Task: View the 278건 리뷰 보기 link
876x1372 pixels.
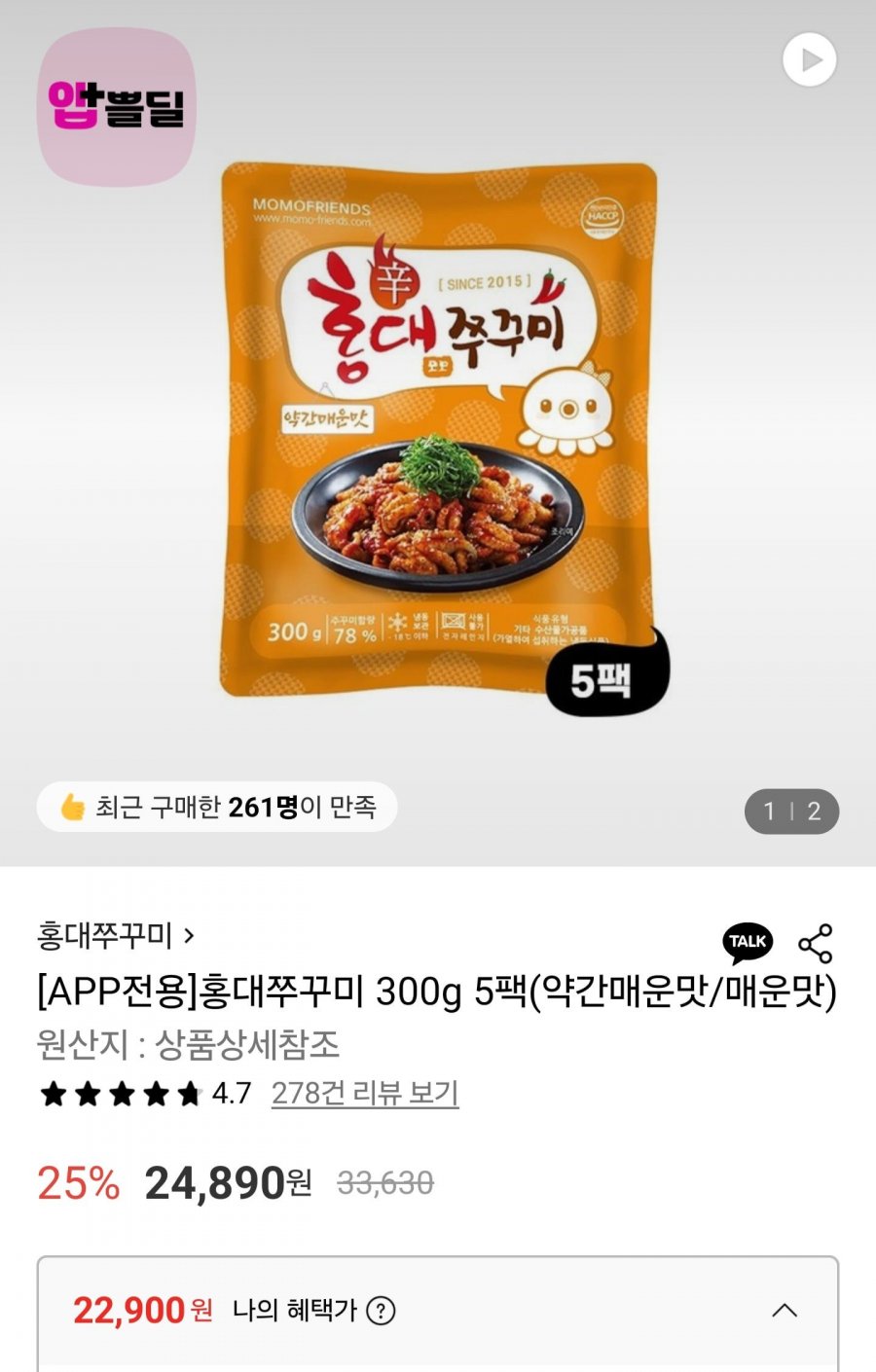Action: pyautogui.click(x=365, y=1094)
